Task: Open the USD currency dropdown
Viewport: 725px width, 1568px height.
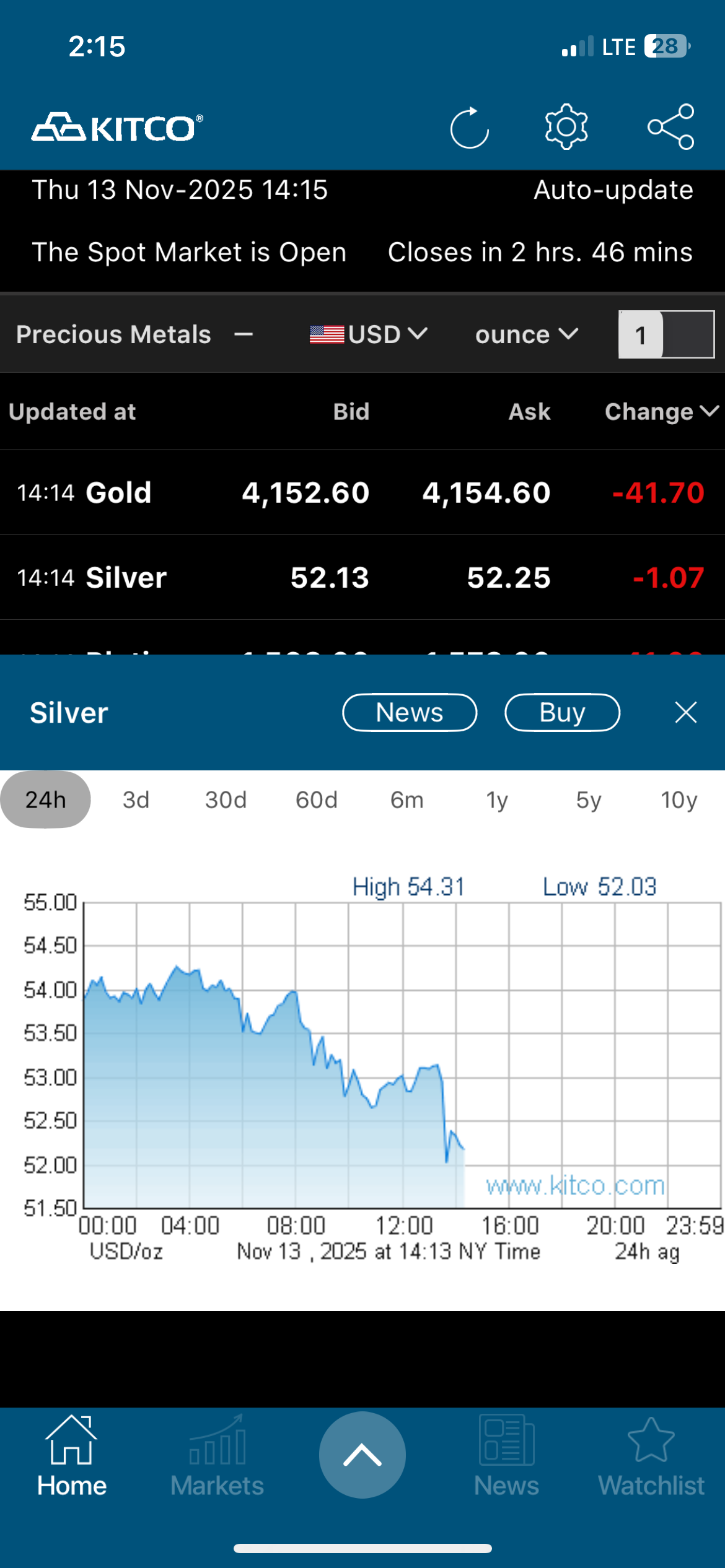Action: click(369, 335)
